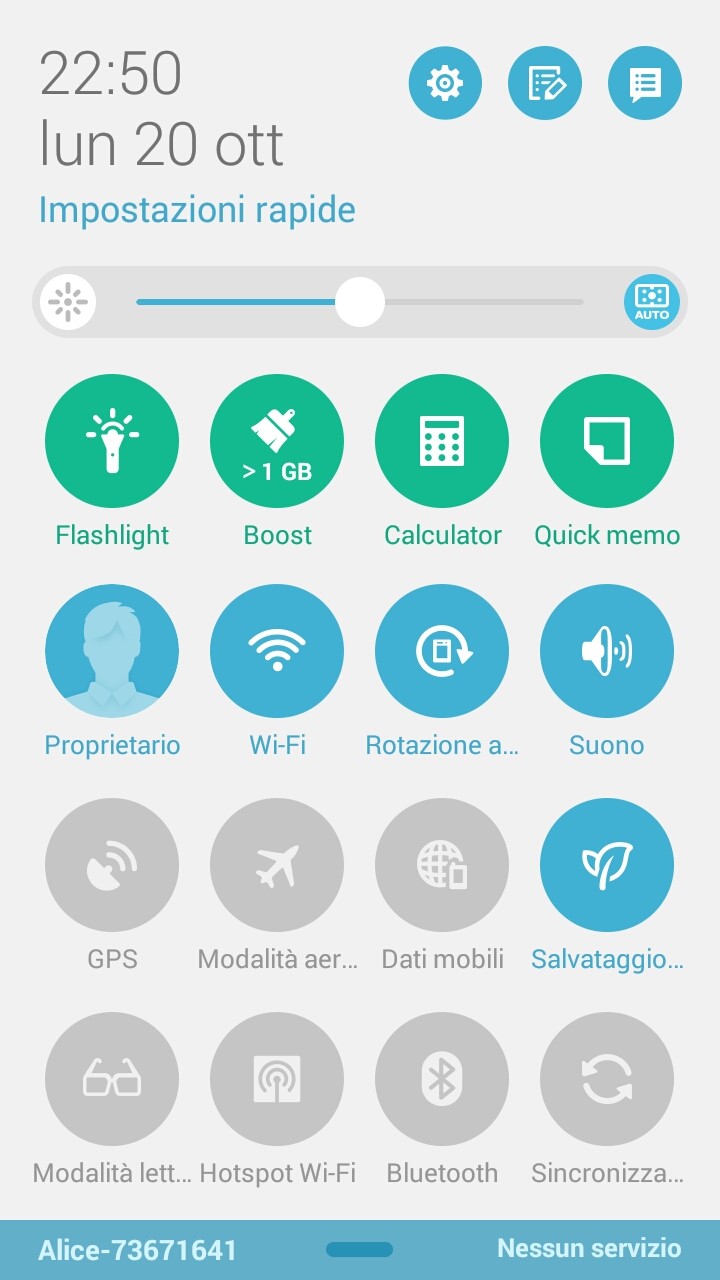This screenshot has width=720, height=1280.
Task: Enable Bluetooth
Action: (x=442, y=1079)
